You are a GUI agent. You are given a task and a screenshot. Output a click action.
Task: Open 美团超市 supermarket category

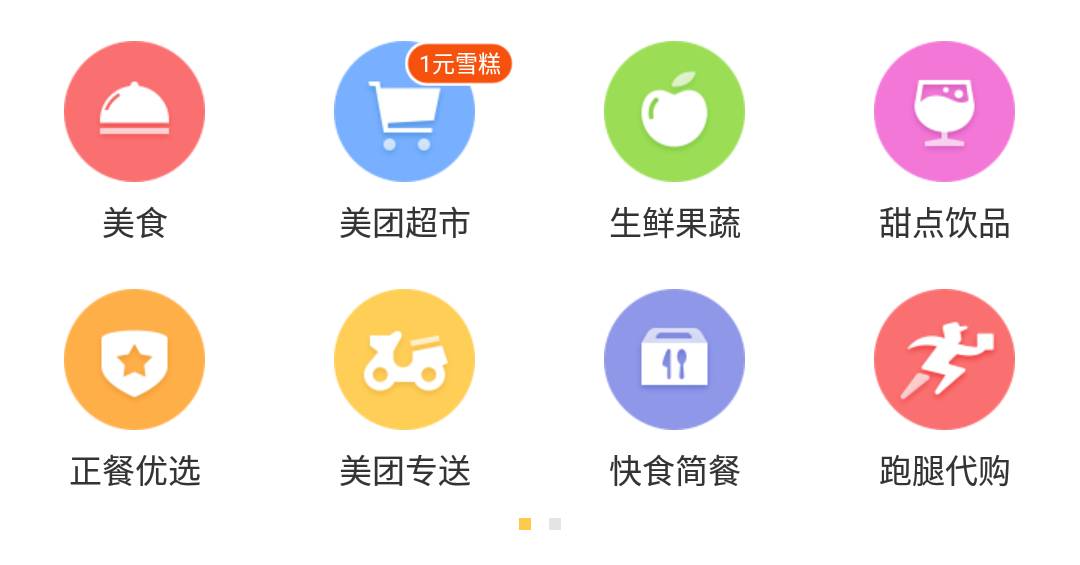coord(404,112)
